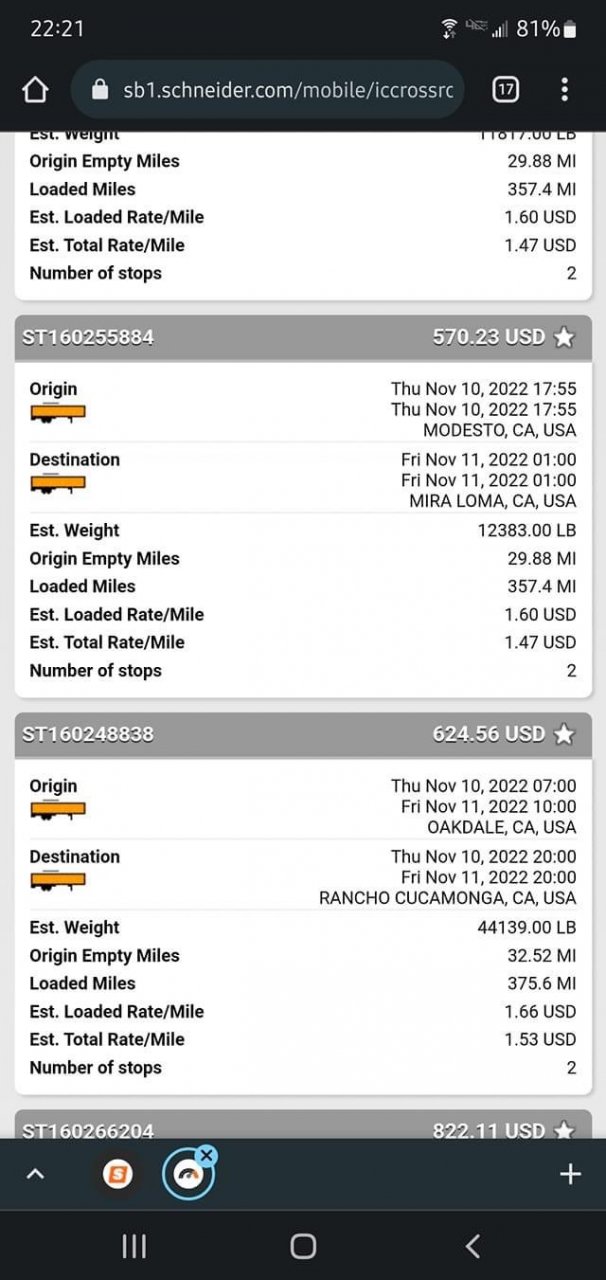Star the ST160266204 load
Viewport: 606px width, 1280px height.
point(564,1130)
